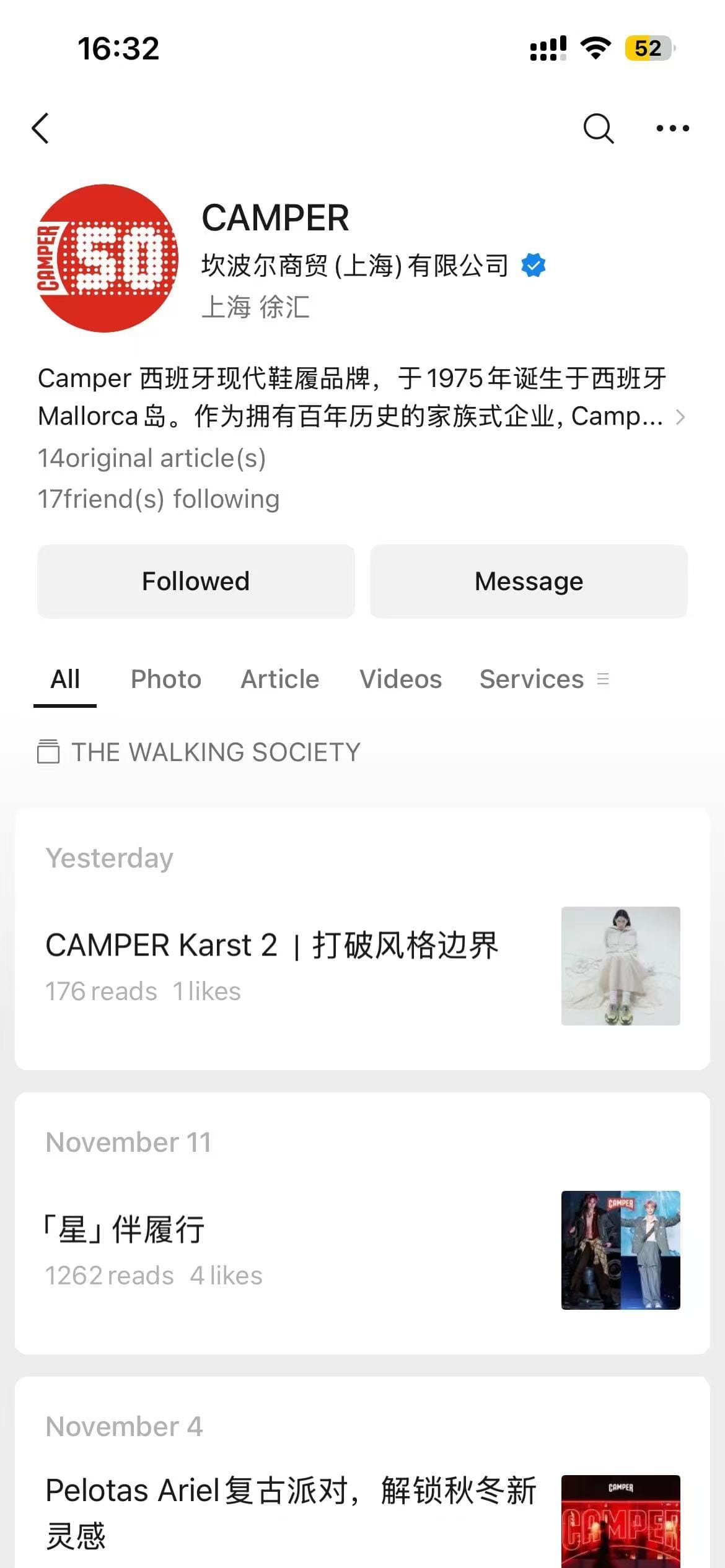Select the All tab
This screenshot has height=1568, width=725.
pyautogui.click(x=64, y=679)
